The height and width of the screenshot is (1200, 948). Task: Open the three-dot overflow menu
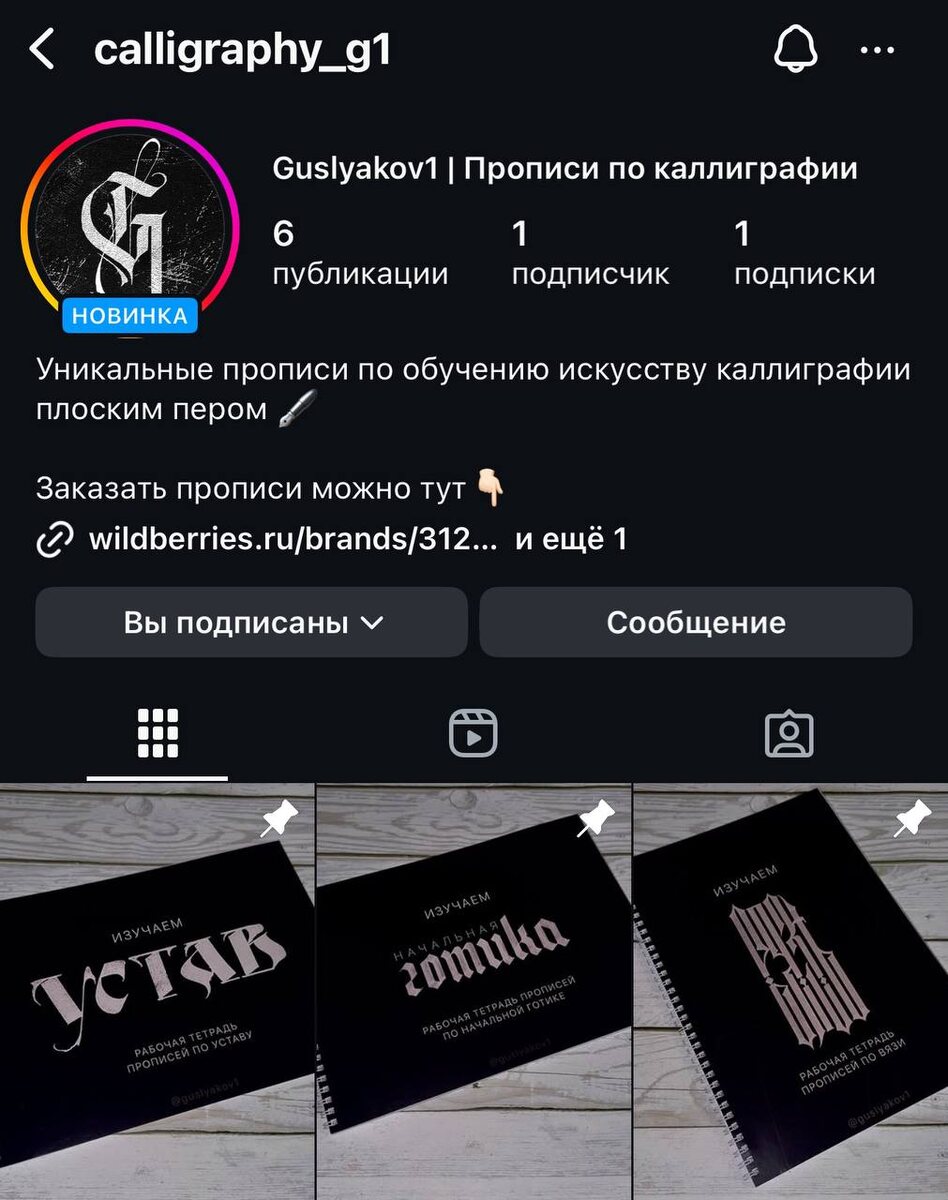pyautogui.click(x=877, y=50)
